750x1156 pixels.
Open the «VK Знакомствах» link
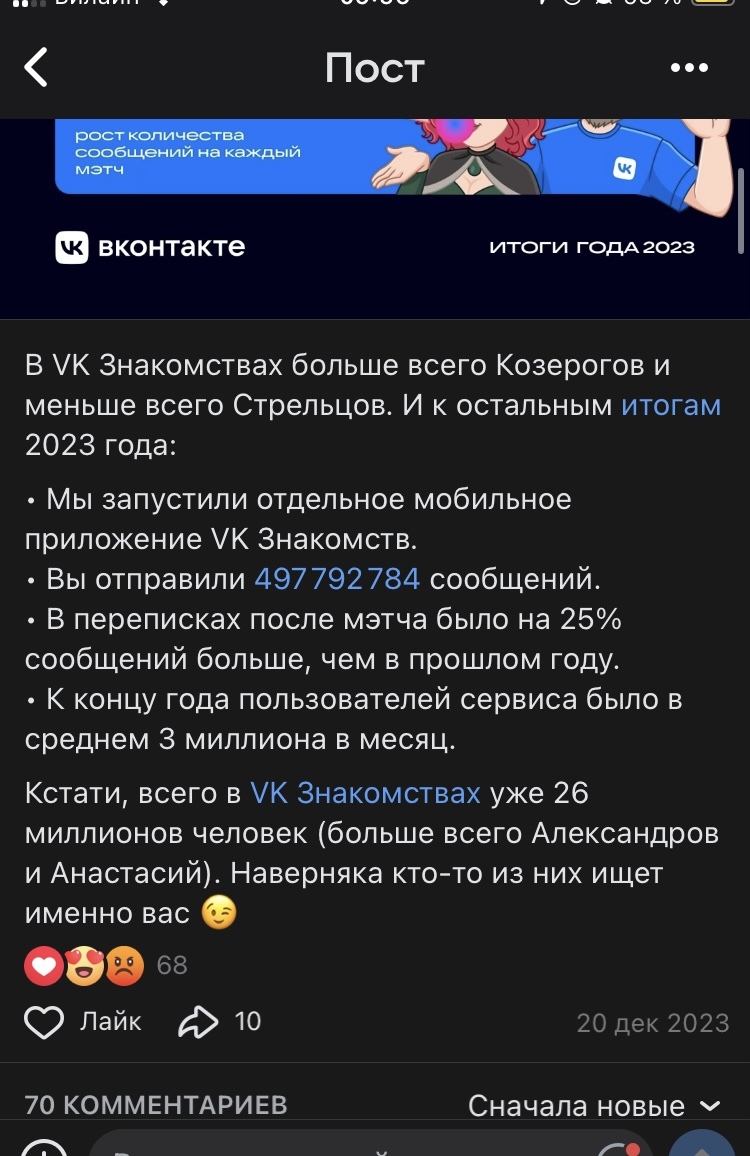click(x=365, y=793)
